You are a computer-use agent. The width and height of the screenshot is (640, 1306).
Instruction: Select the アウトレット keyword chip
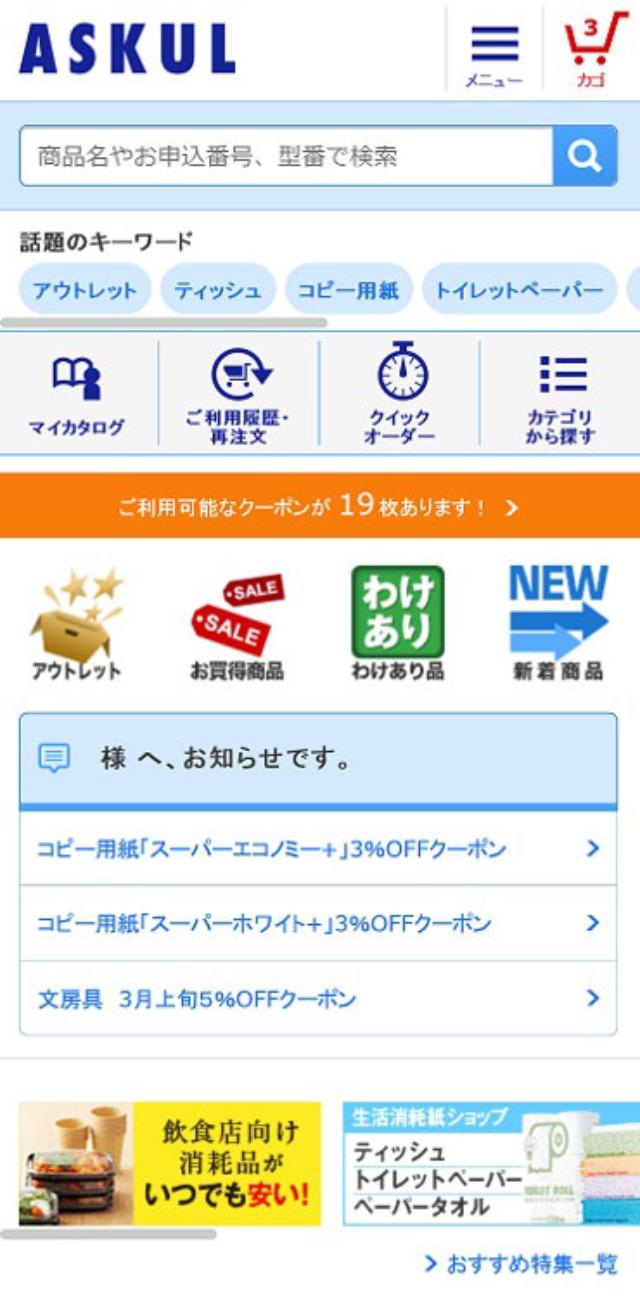[85, 290]
